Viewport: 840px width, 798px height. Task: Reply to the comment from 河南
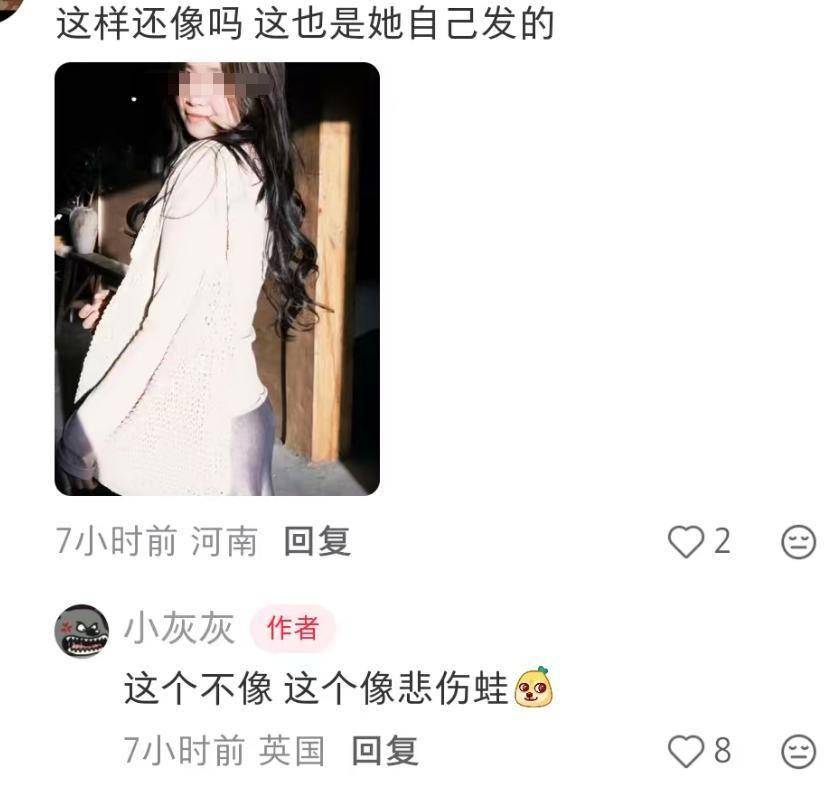point(317,542)
